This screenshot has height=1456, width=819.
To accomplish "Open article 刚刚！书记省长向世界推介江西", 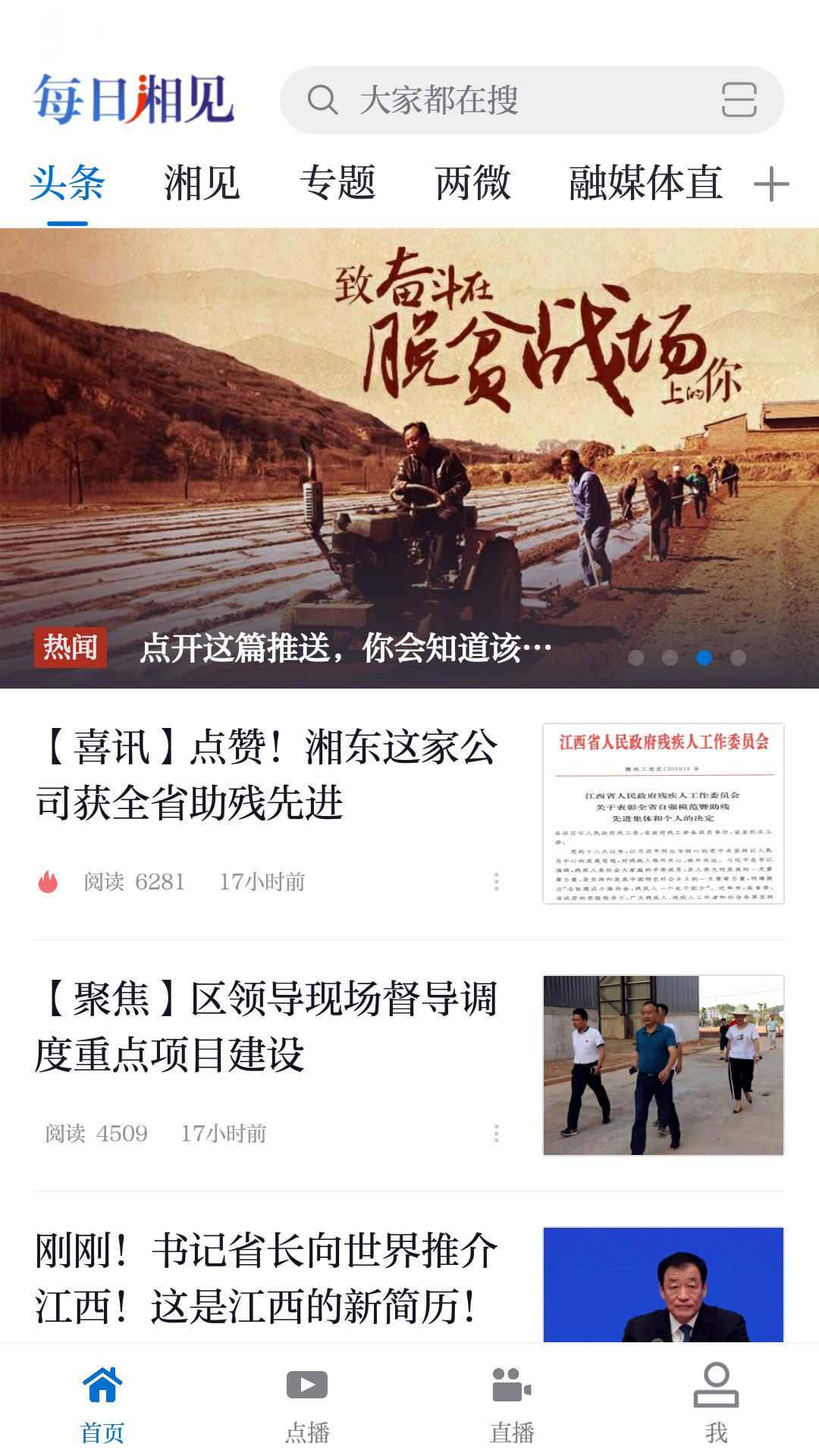I will click(x=265, y=1279).
